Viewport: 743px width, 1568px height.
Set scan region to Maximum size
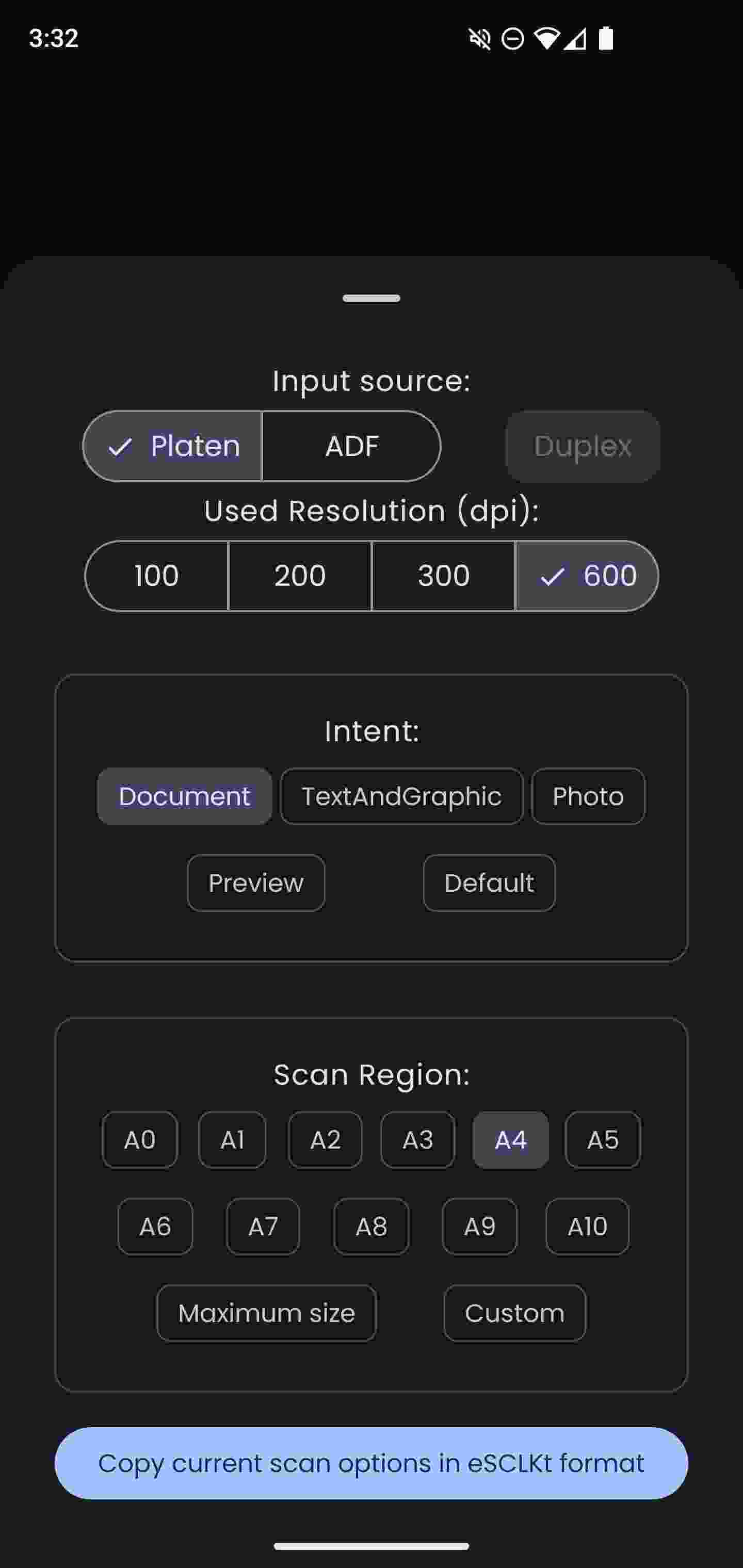267,1313
